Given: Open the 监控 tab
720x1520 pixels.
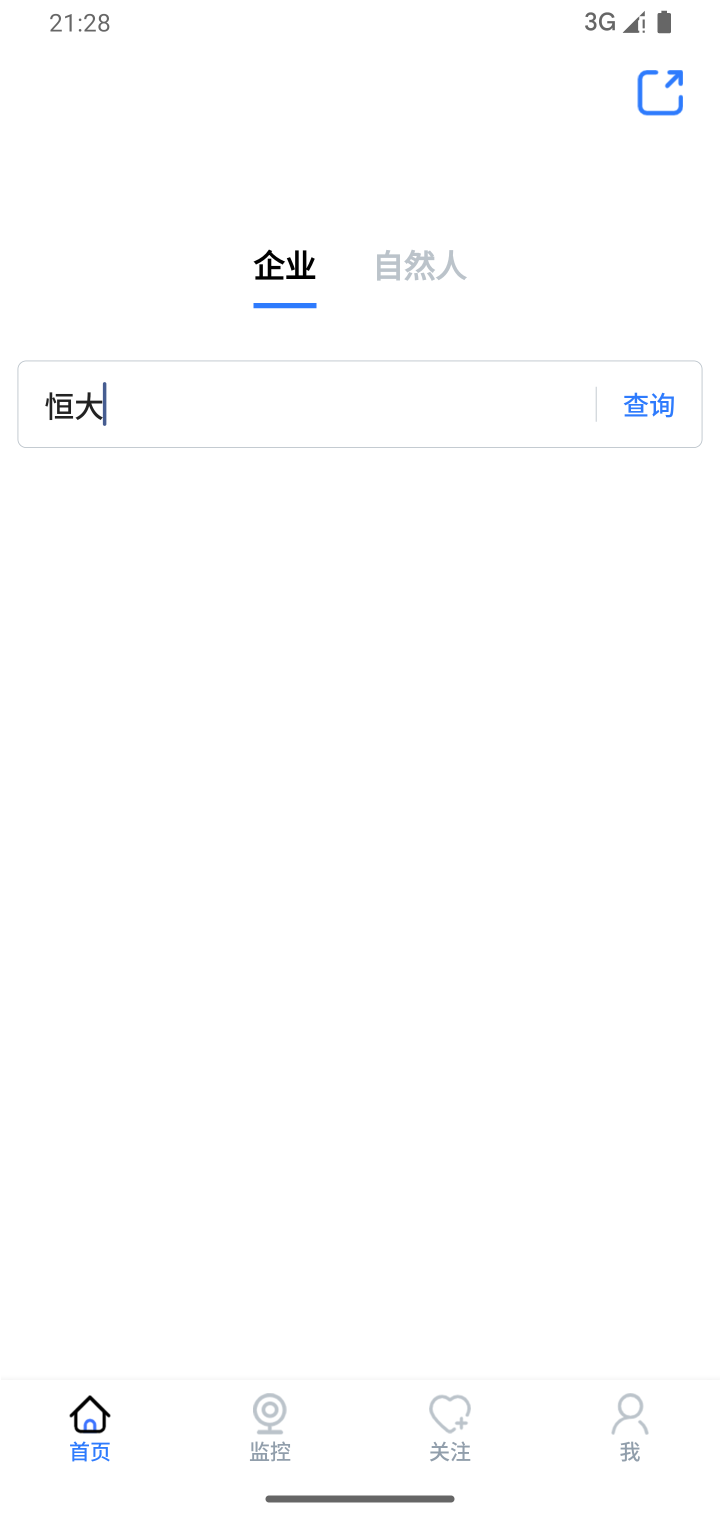Looking at the screenshot, I should pos(270,1428).
